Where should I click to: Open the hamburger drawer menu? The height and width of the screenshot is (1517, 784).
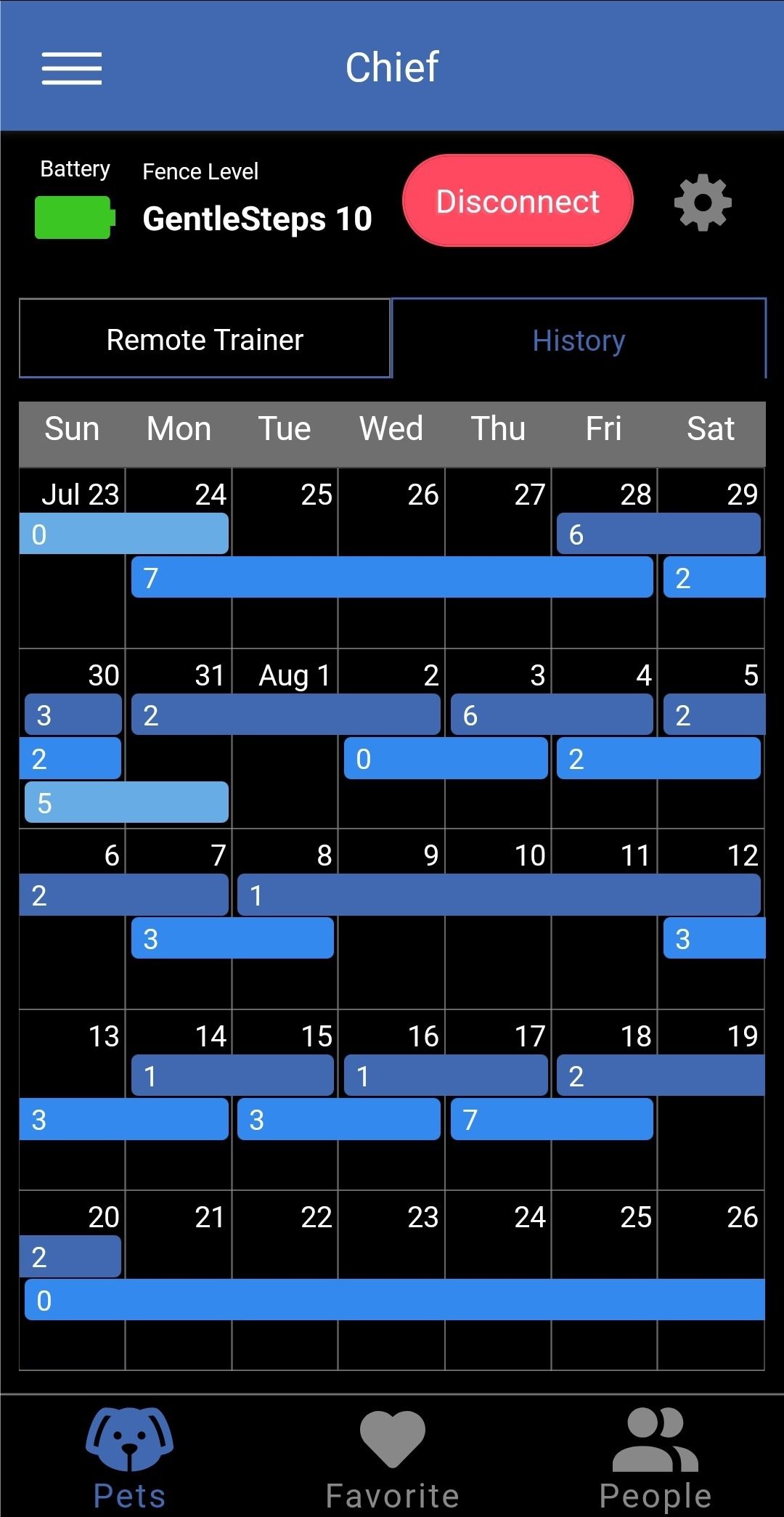point(71,68)
